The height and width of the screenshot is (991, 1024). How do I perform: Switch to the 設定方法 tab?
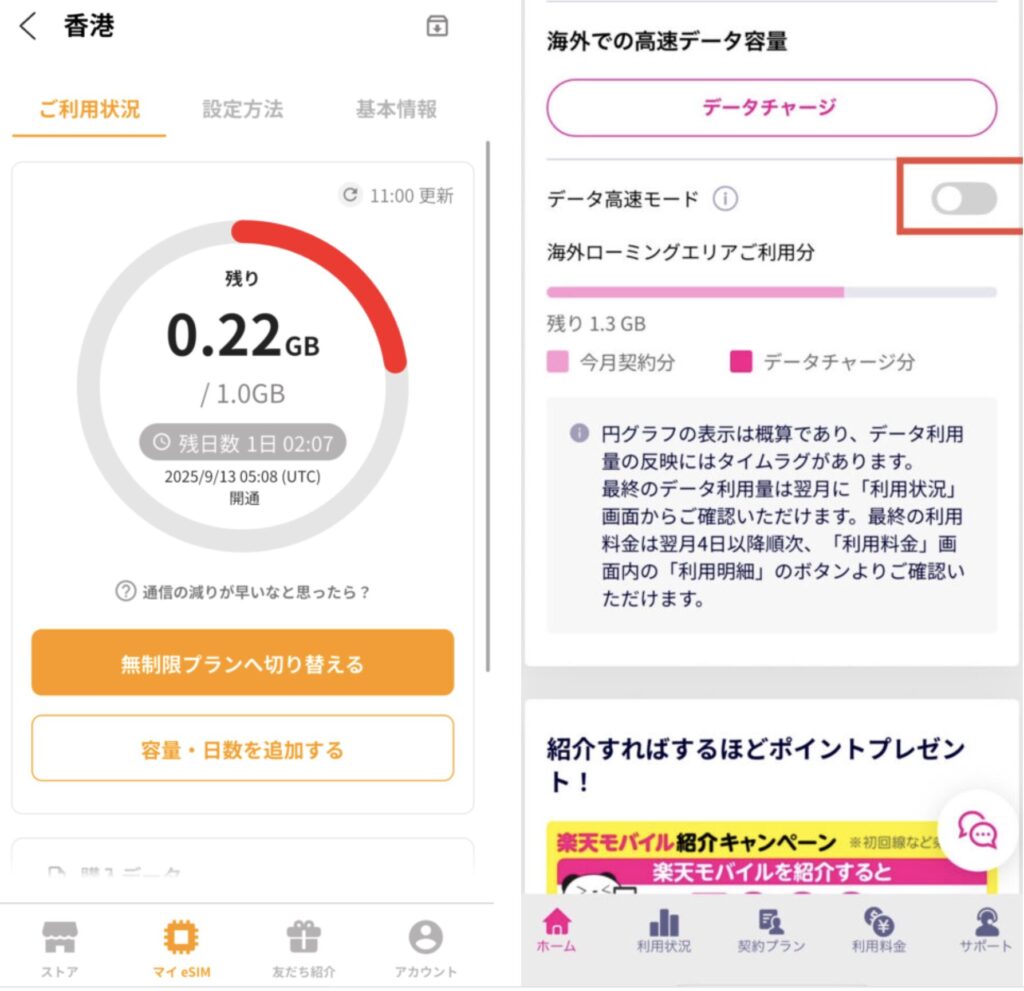click(242, 109)
